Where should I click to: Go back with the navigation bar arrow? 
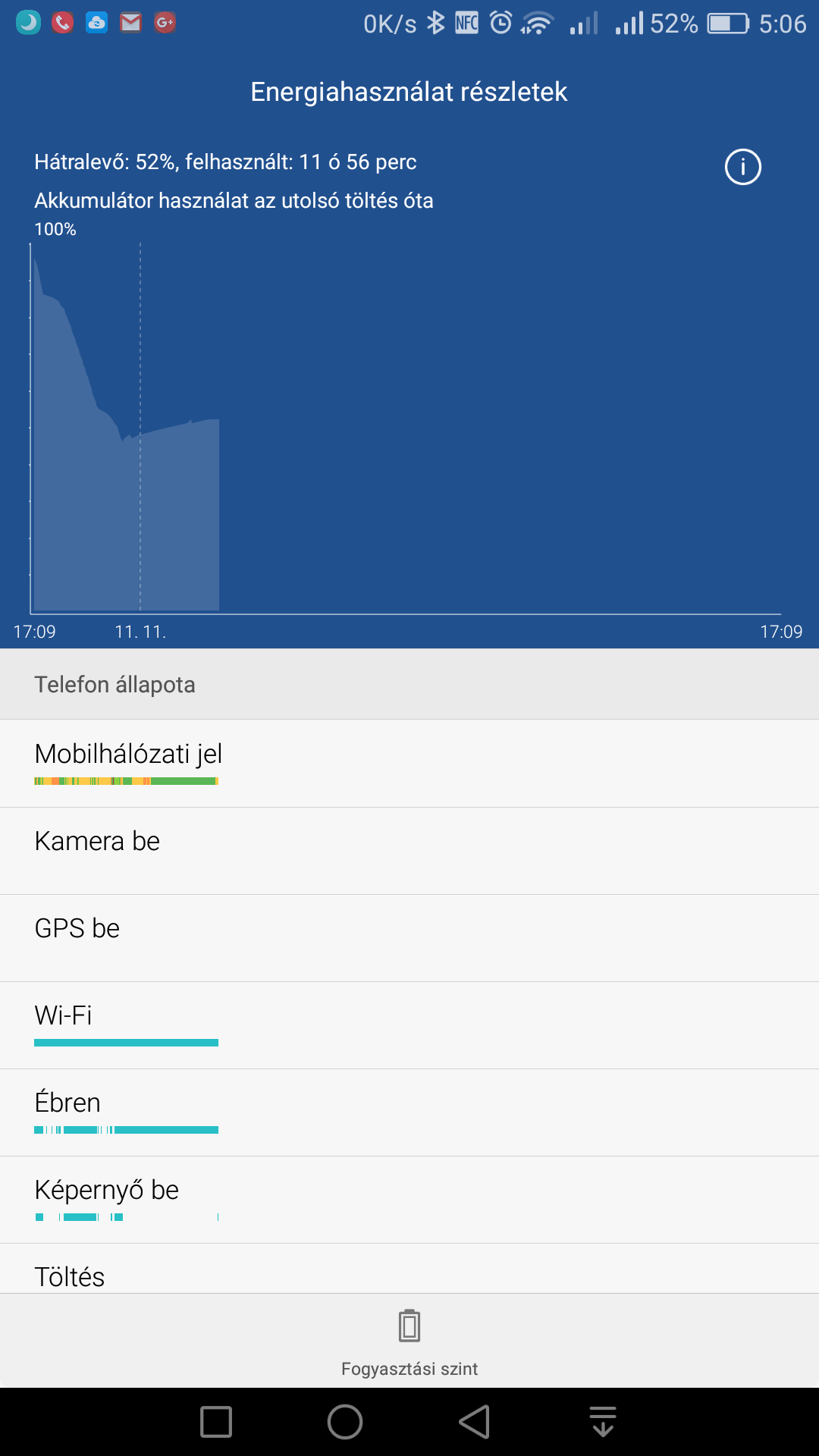pos(475,1422)
